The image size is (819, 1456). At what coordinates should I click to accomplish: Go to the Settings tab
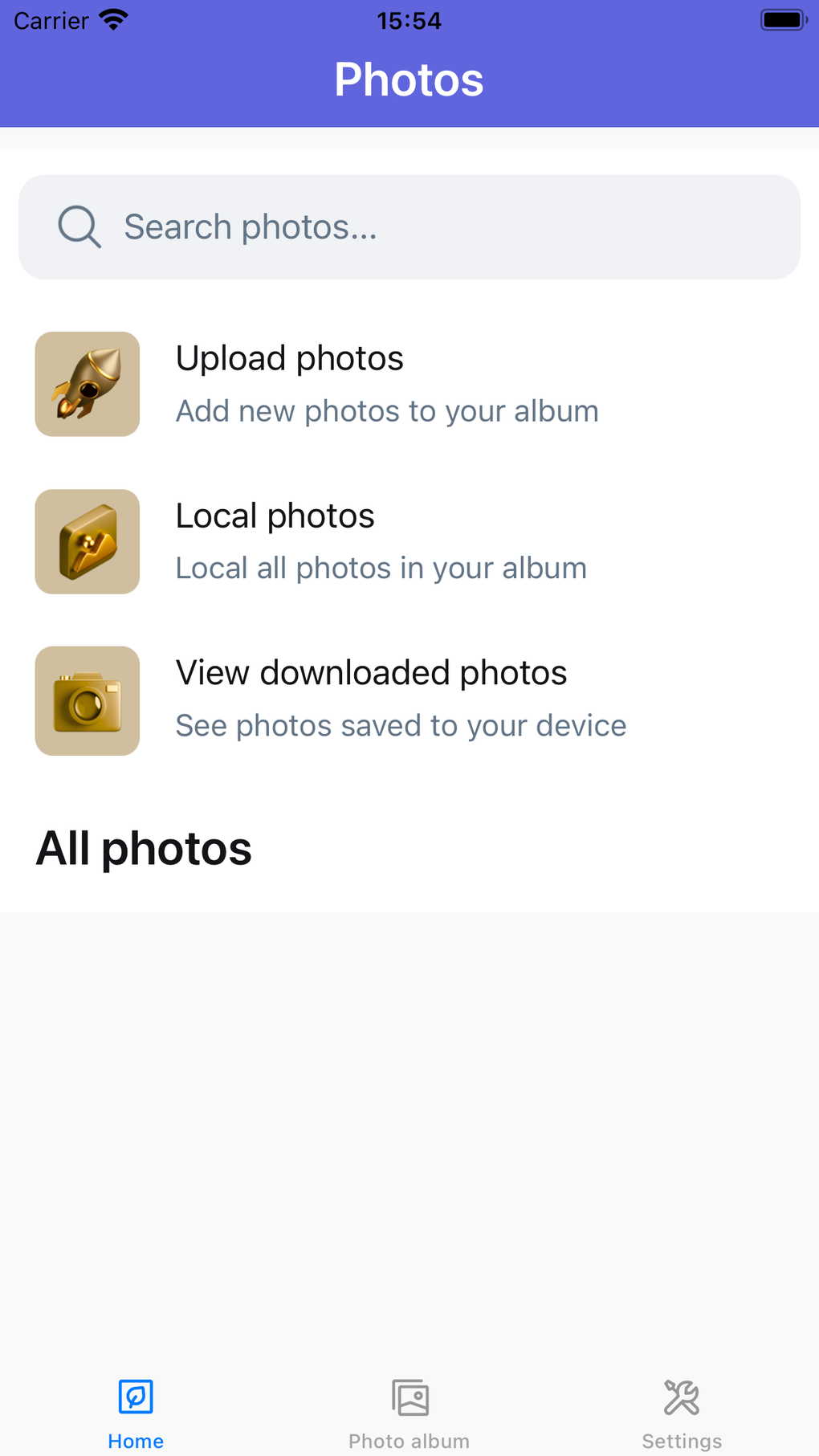[682, 1413]
